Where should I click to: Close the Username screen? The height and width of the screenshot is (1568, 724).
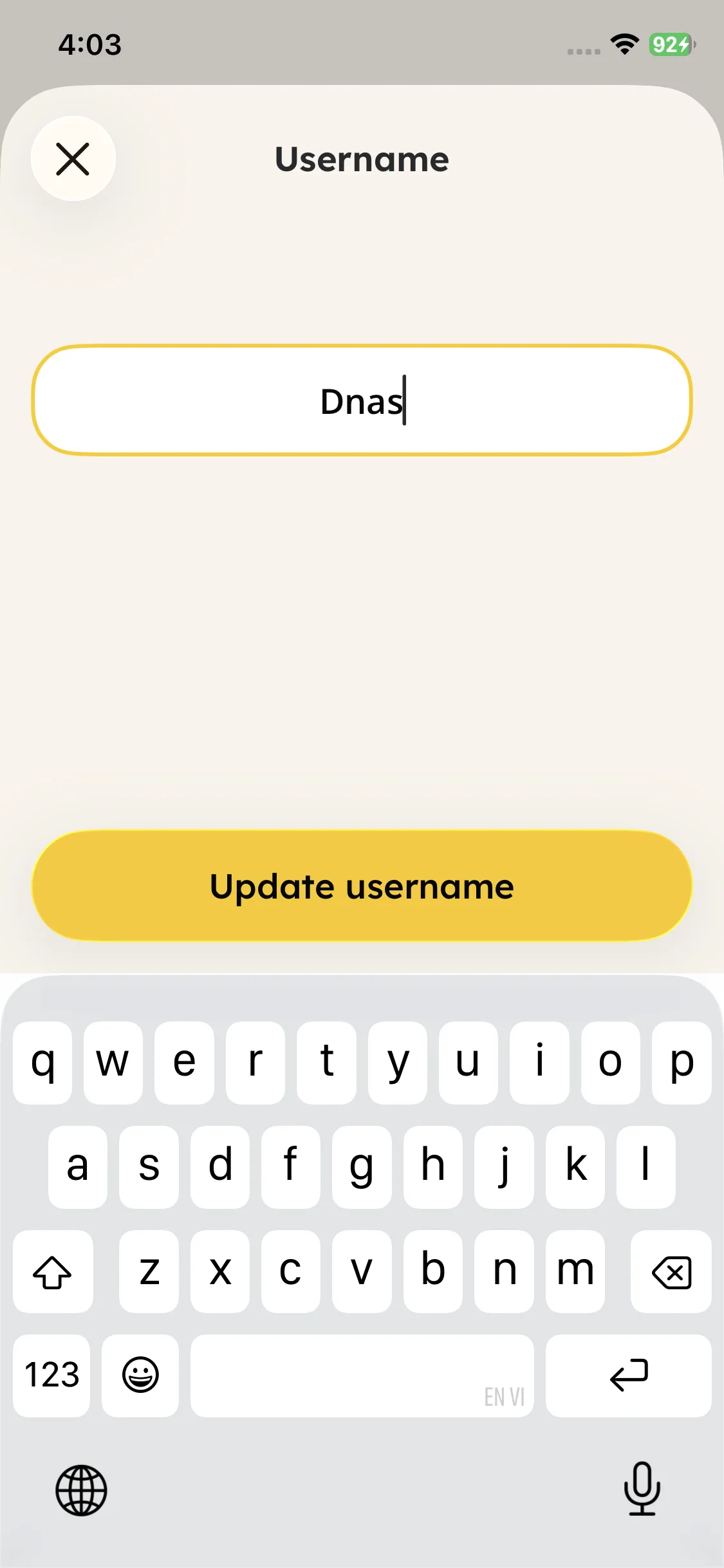tap(73, 159)
